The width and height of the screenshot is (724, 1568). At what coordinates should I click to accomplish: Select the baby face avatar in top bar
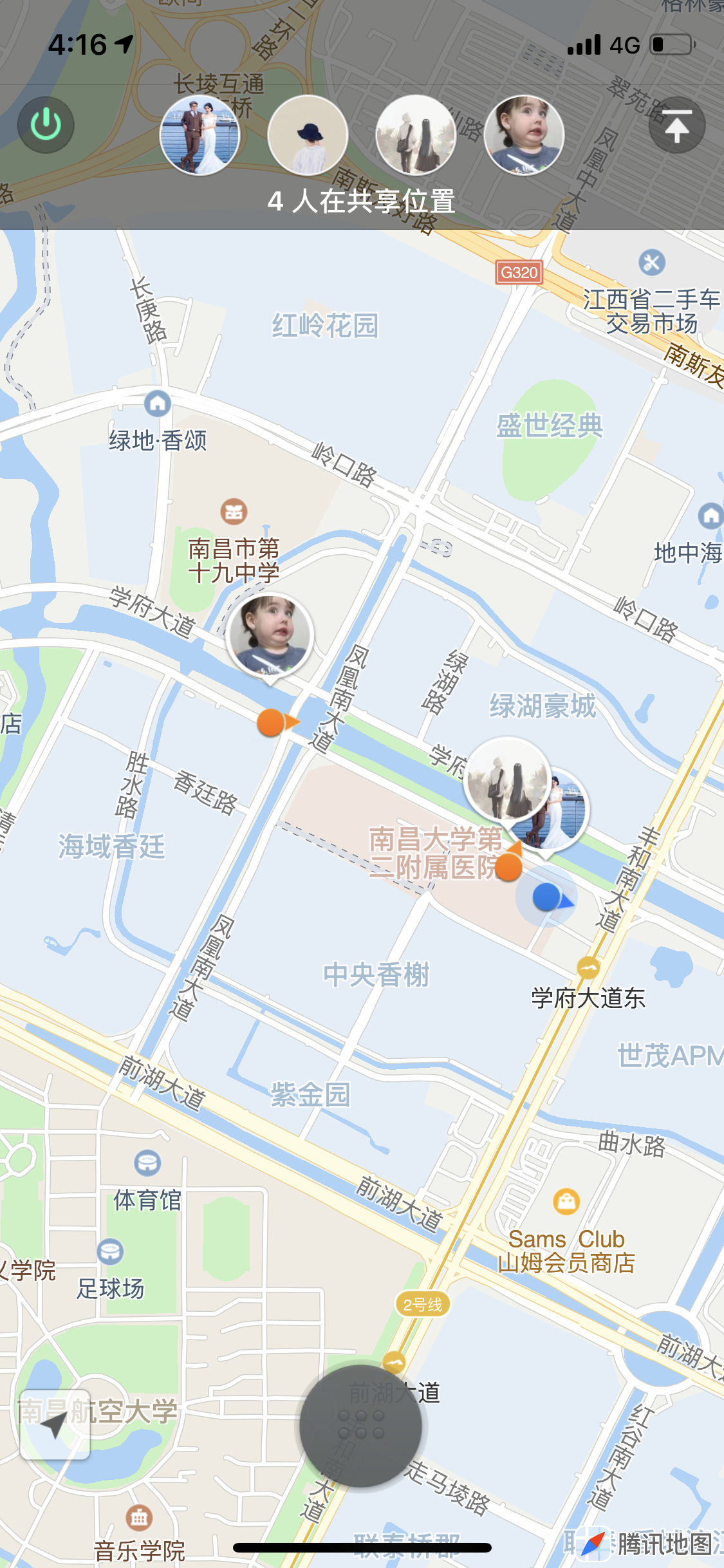click(x=524, y=135)
